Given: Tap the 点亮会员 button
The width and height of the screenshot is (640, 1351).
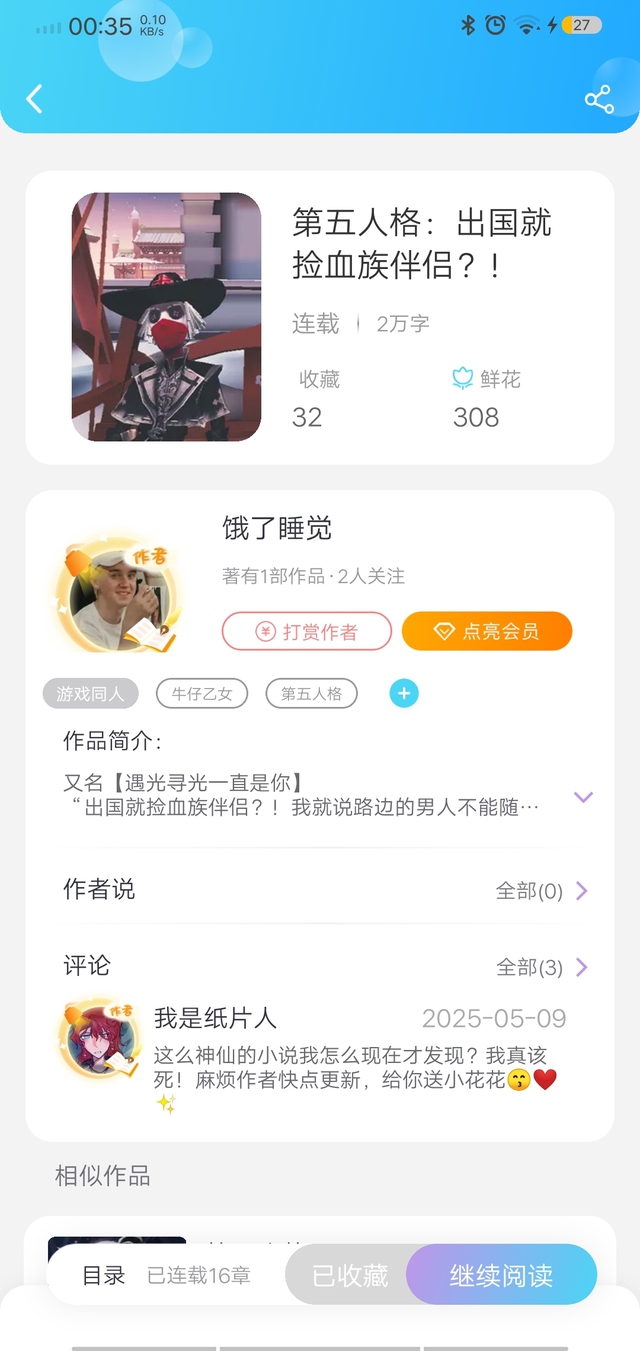Looking at the screenshot, I should pyautogui.click(x=487, y=631).
